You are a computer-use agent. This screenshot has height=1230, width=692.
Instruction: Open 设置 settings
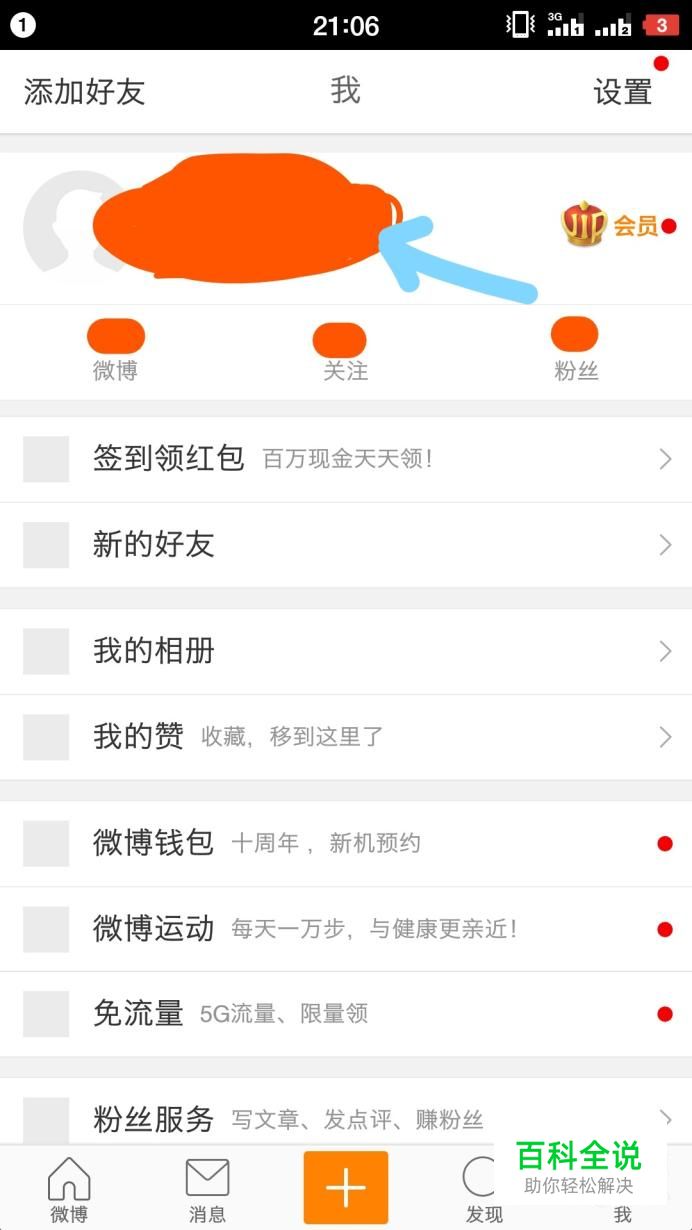tap(623, 91)
